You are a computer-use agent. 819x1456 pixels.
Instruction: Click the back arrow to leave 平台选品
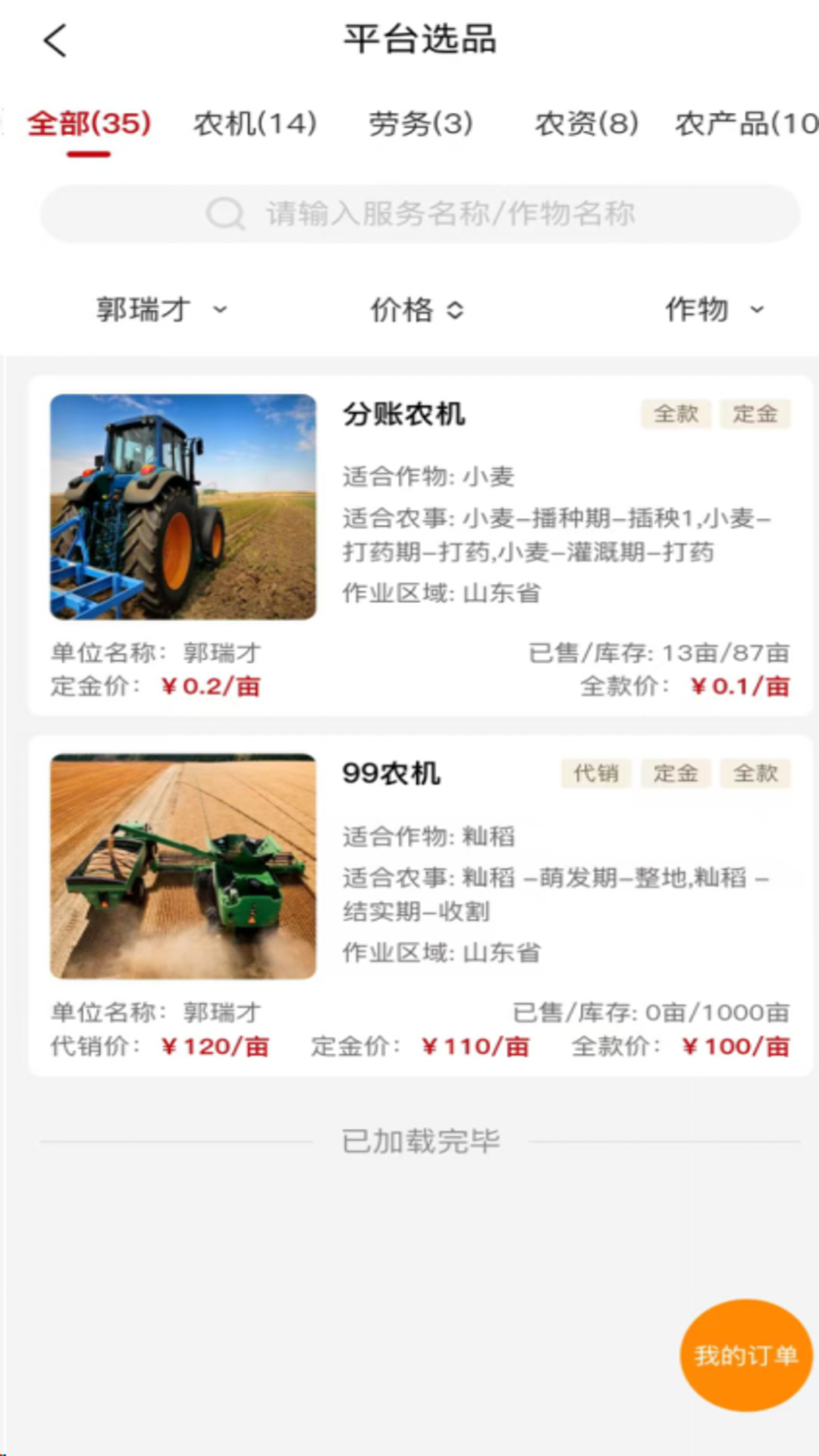[x=55, y=39]
